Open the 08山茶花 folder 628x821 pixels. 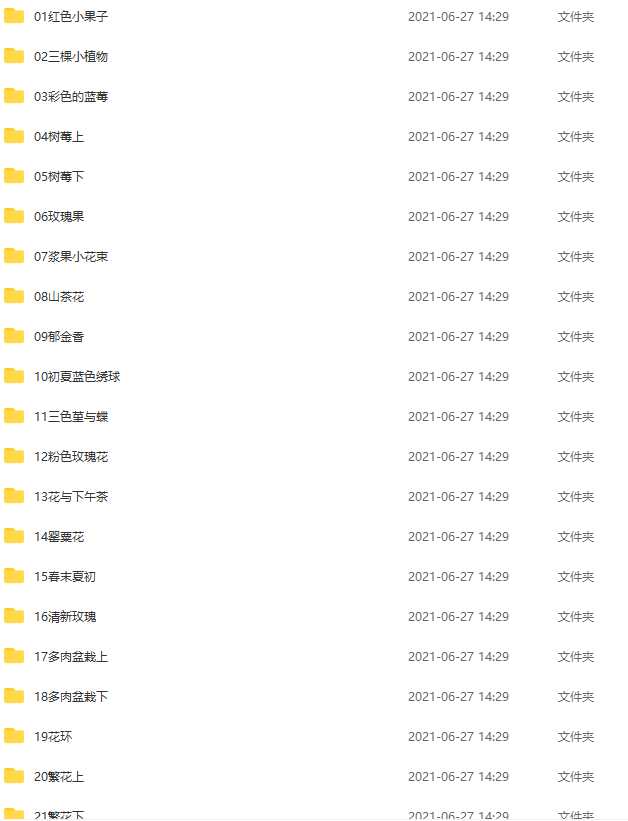click(59, 297)
